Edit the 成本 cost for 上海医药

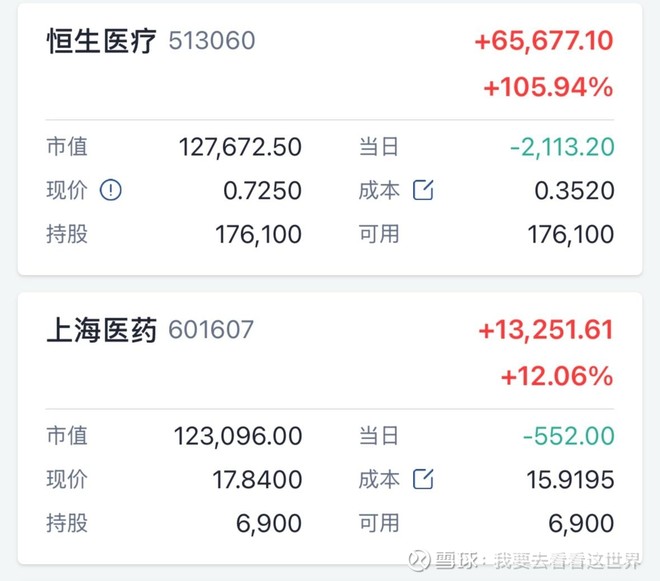[423, 479]
